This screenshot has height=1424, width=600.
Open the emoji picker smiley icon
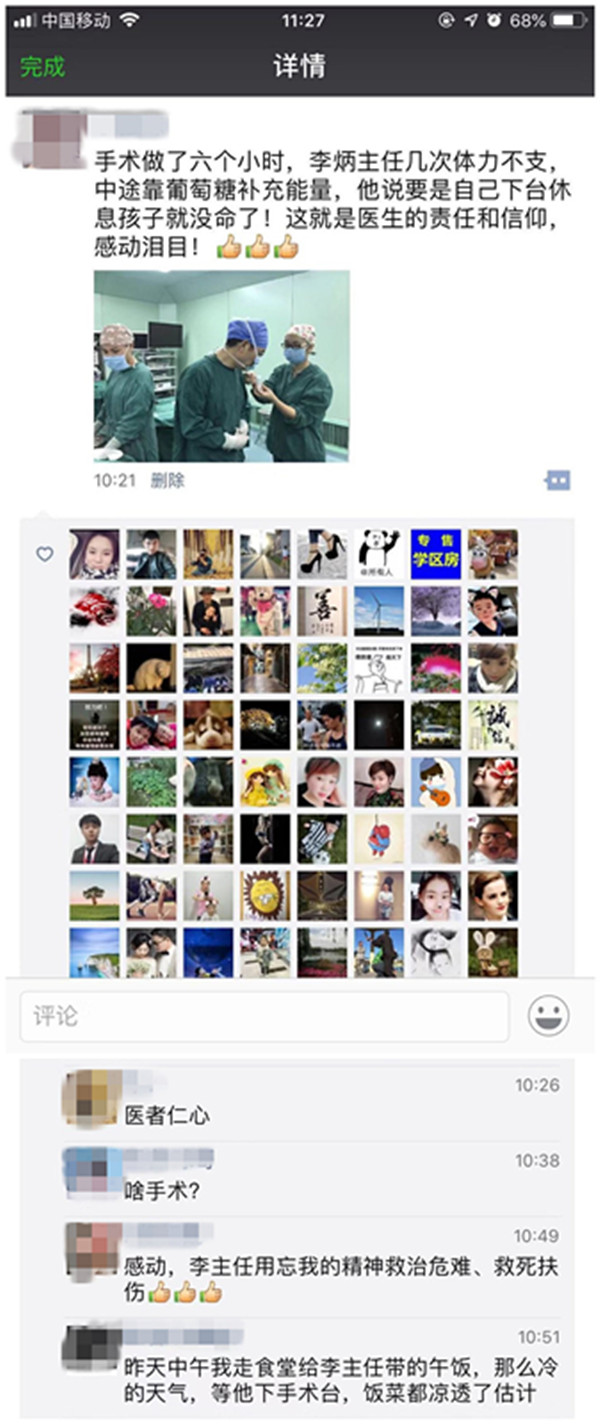(x=548, y=1016)
